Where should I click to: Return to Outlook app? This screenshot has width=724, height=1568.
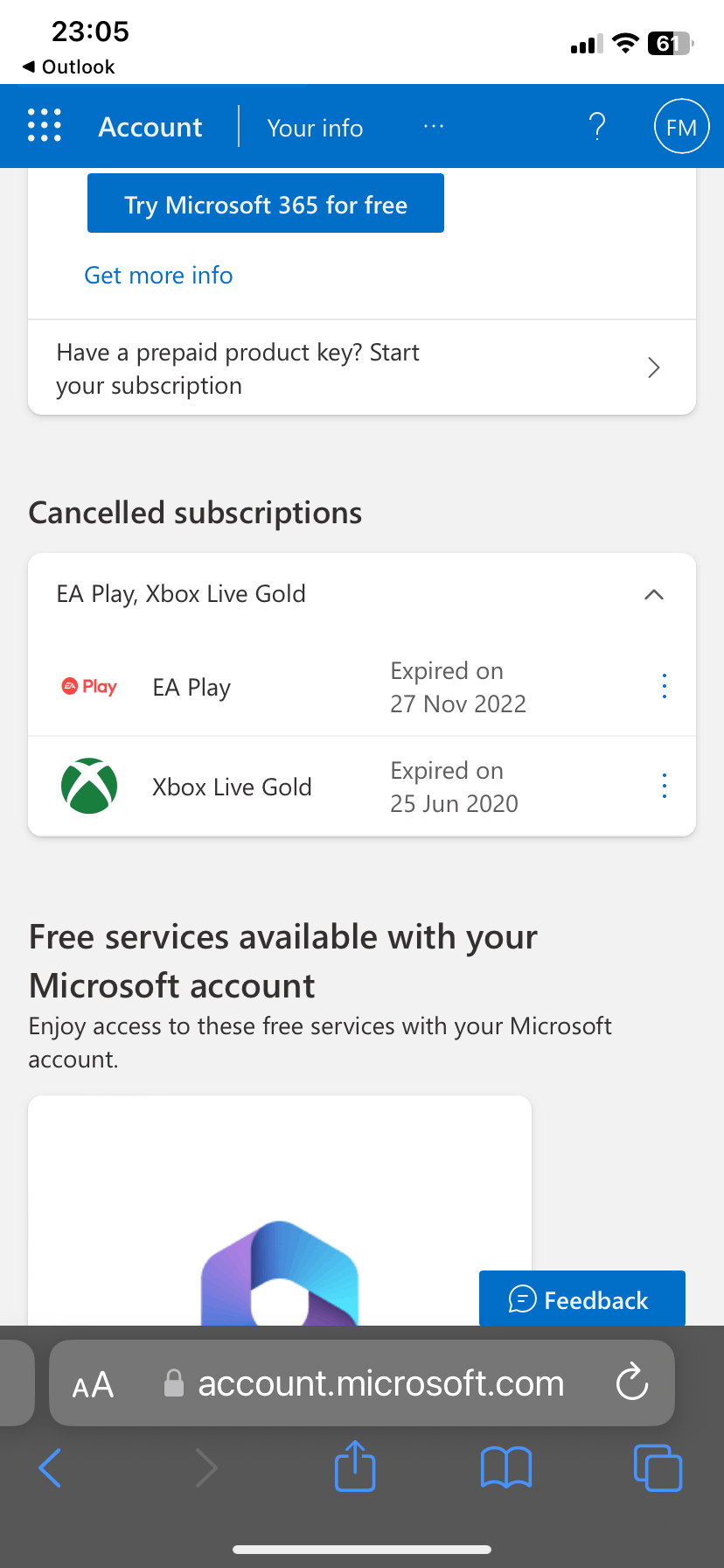point(68,66)
